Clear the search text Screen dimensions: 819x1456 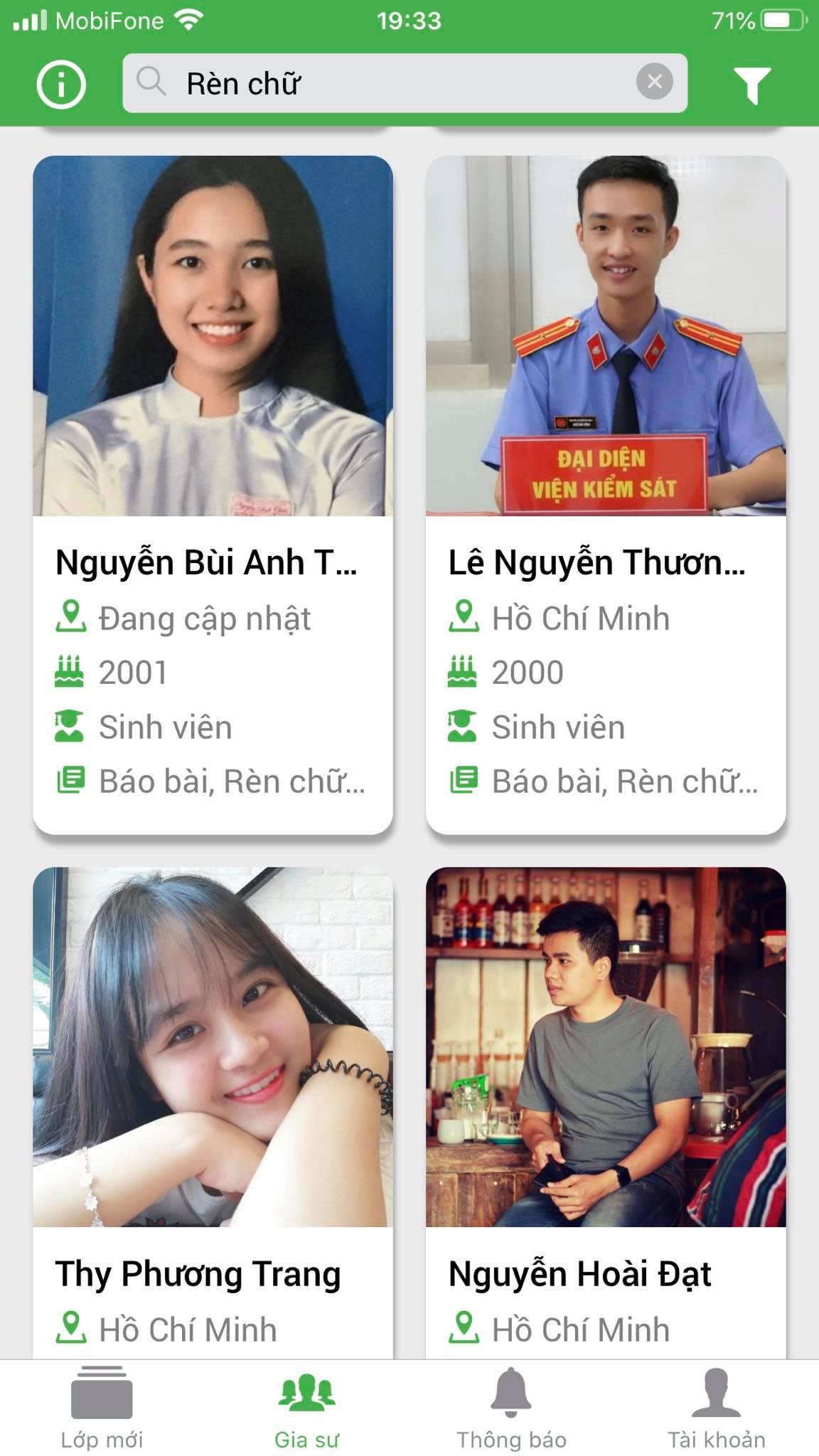(x=654, y=82)
